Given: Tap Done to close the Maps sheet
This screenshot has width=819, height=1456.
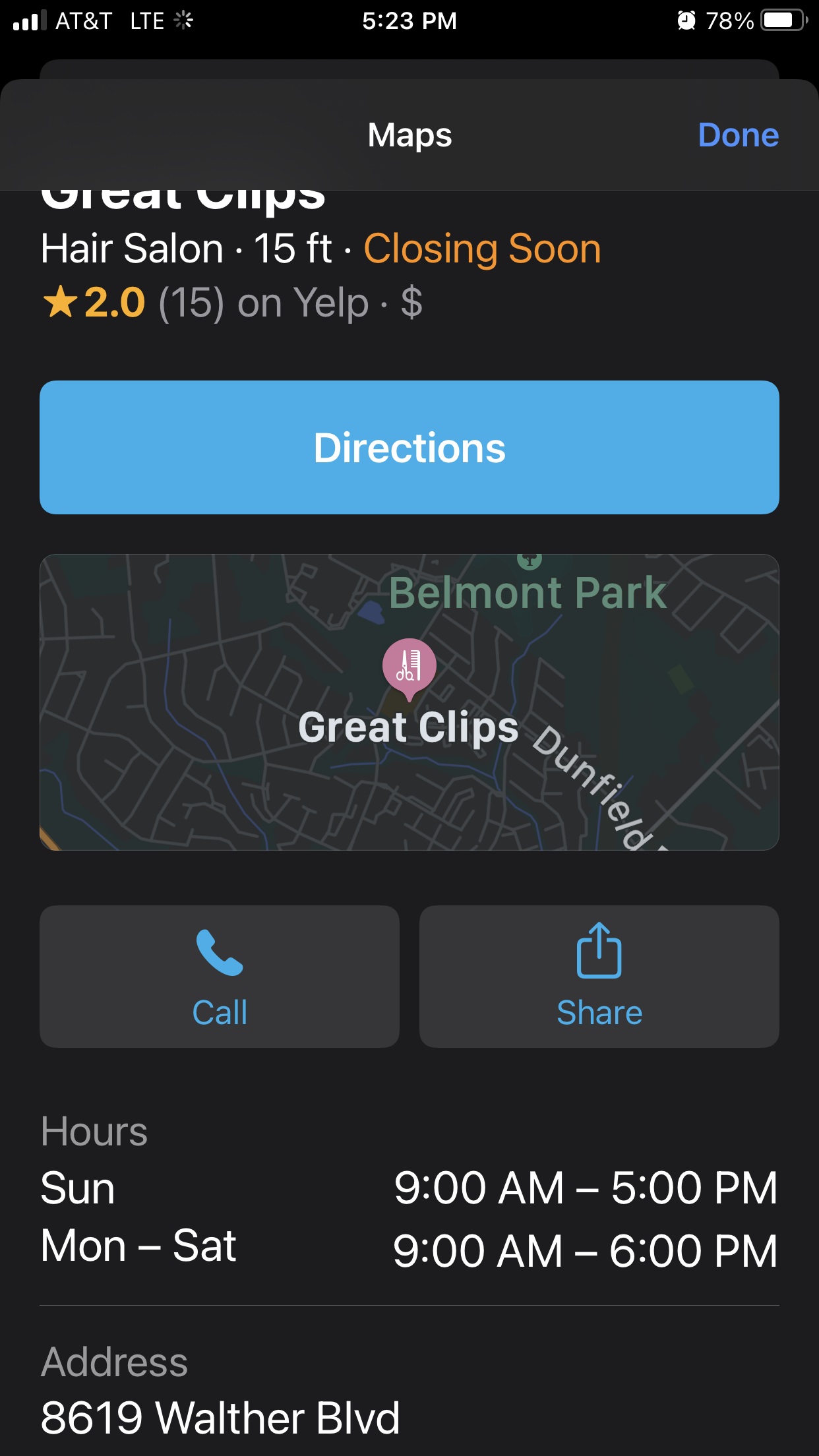Looking at the screenshot, I should tap(738, 135).
